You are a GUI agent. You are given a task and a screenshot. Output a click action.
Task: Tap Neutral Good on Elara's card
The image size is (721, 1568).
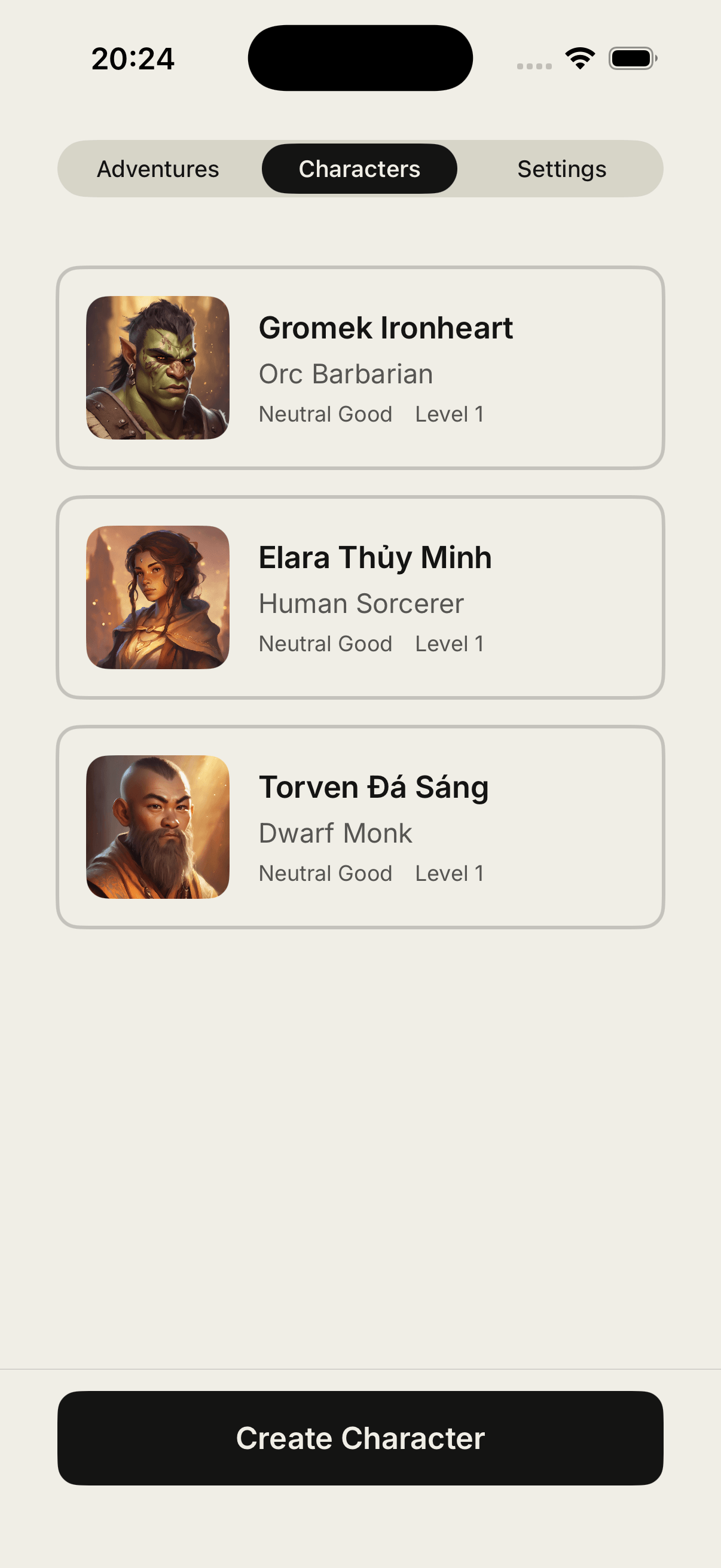325,643
